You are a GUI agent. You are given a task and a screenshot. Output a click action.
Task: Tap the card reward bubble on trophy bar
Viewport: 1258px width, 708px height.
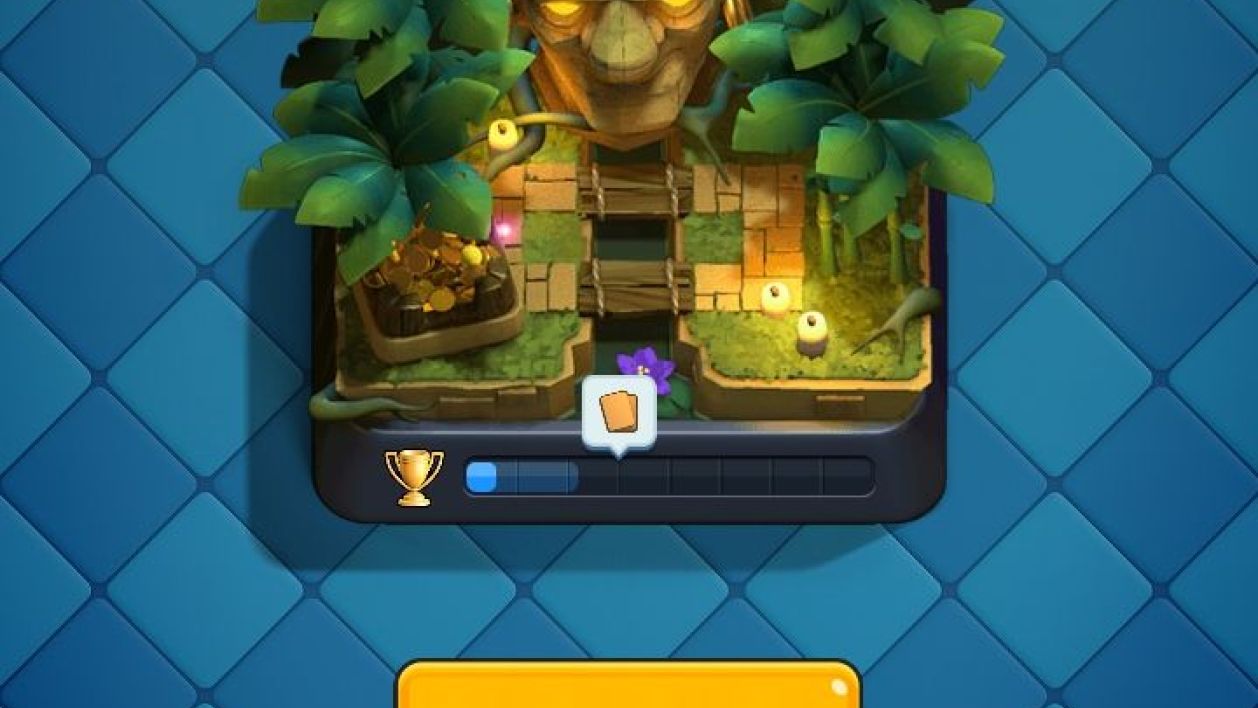(619, 413)
